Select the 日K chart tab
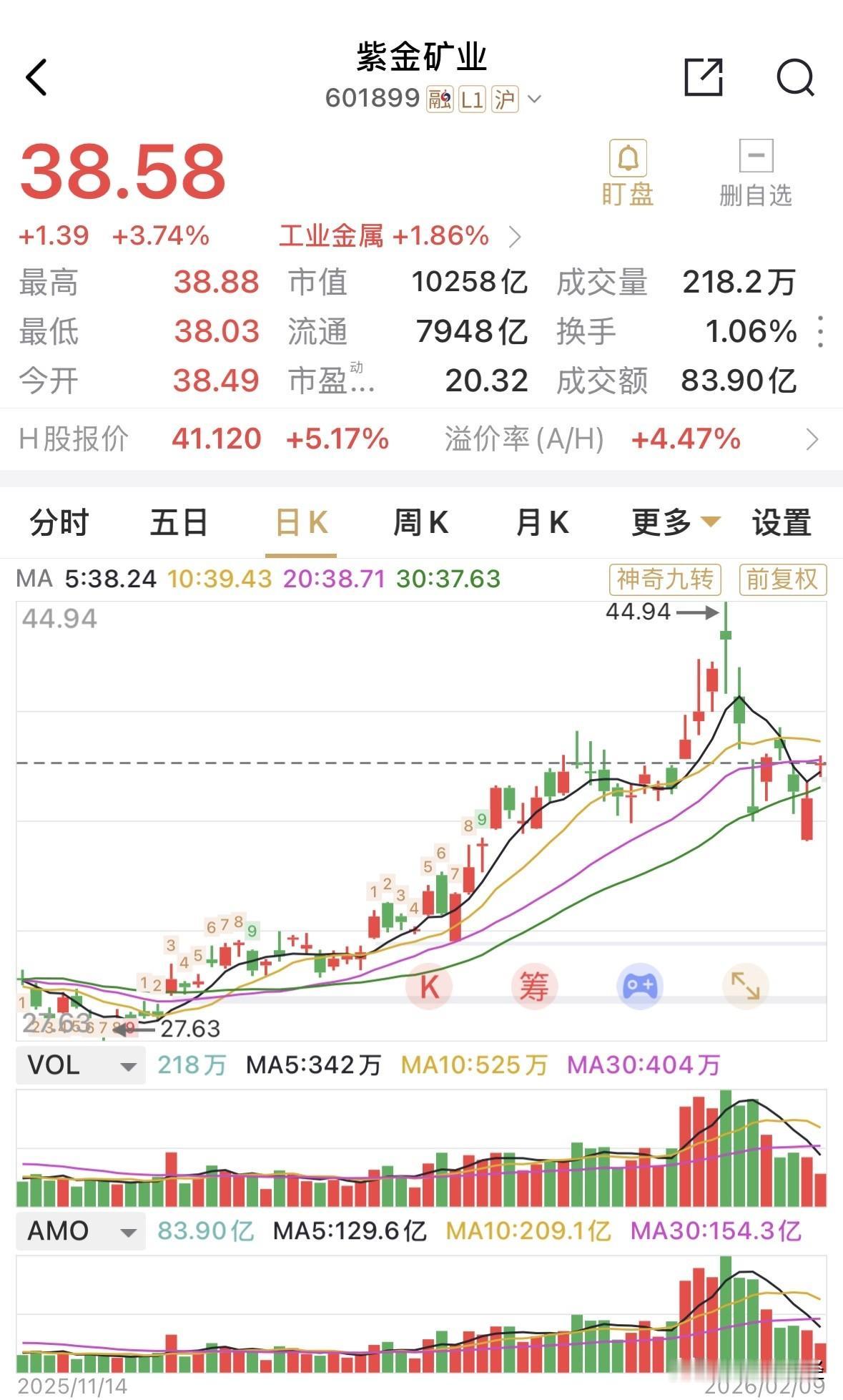The image size is (843, 1400). coord(301,523)
